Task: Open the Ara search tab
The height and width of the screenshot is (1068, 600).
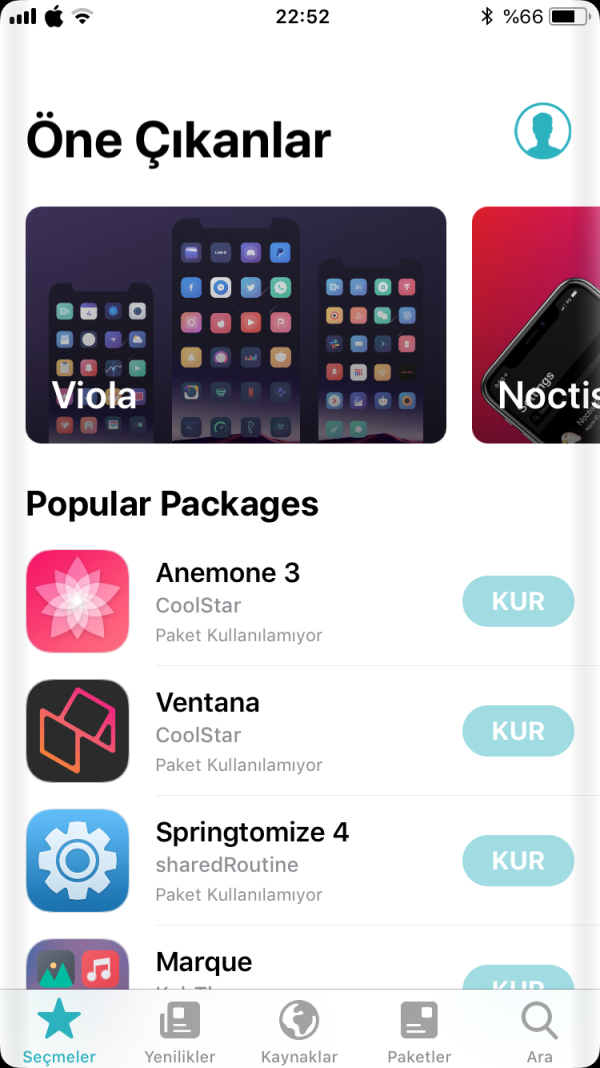Action: pos(540,1031)
